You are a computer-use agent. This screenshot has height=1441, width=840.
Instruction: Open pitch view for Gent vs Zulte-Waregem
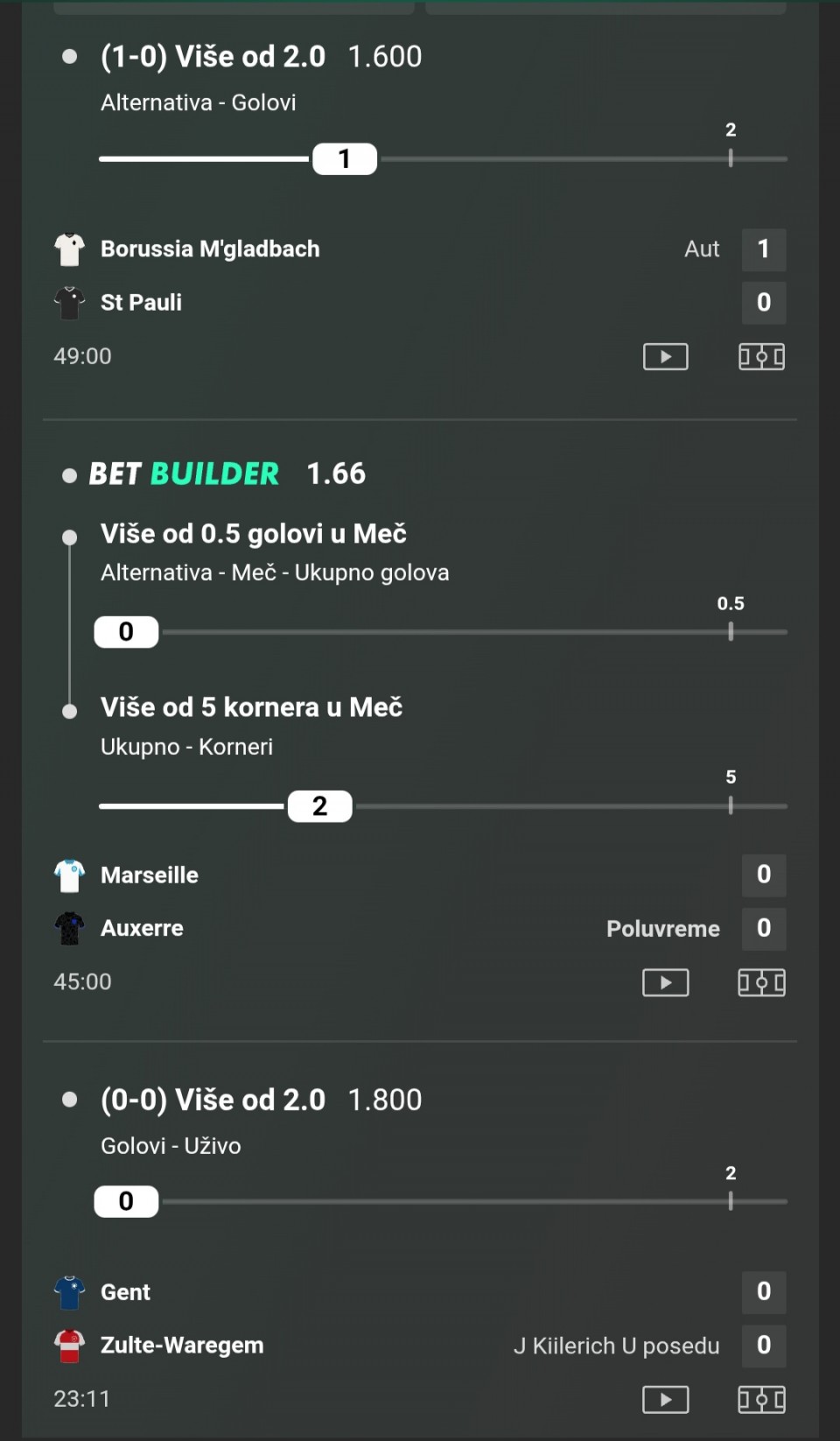click(x=761, y=1399)
